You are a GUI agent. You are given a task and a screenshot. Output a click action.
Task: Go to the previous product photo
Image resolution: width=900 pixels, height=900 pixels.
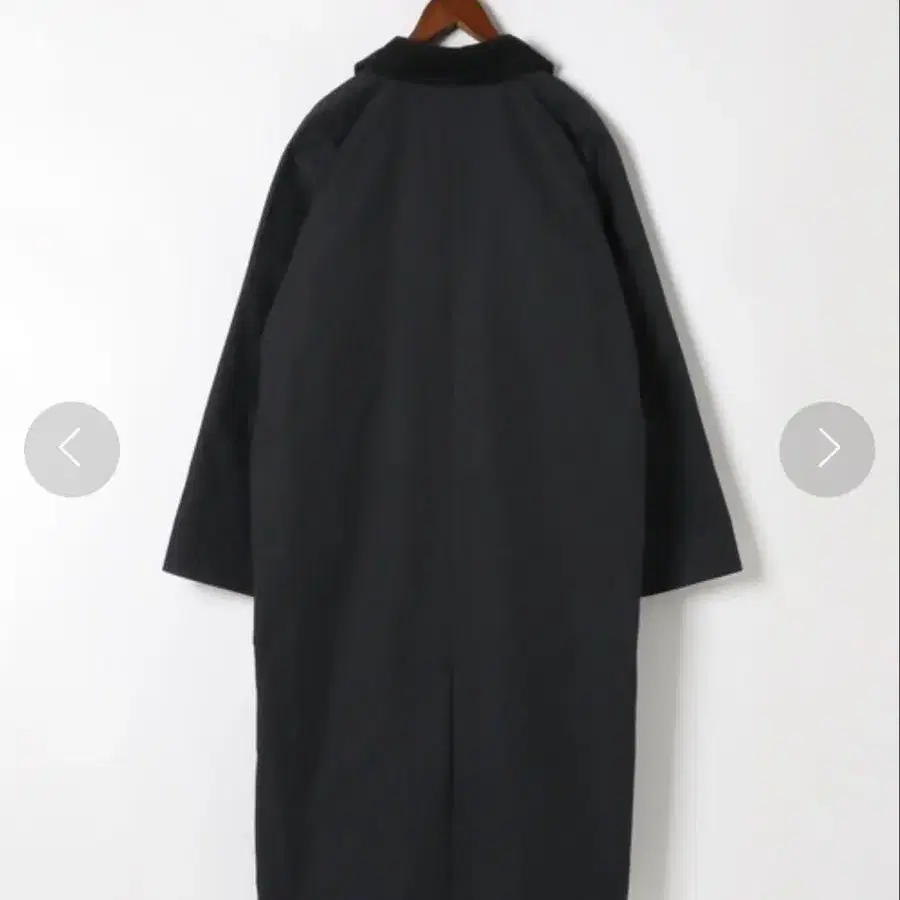coord(72,449)
